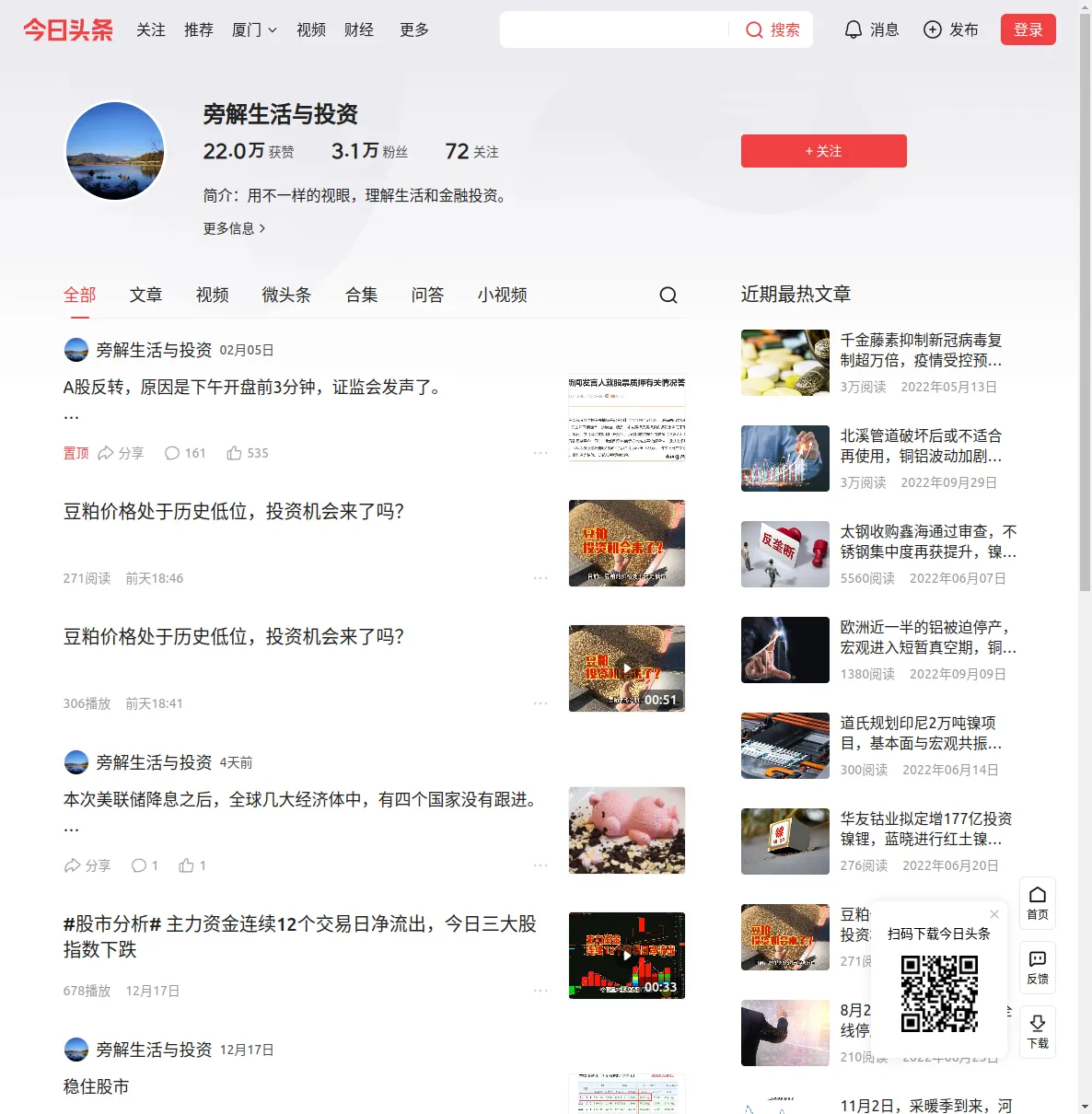Viewport: 1092px width, 1114px height.
Task: Search within this profile's posts
Action: (668, 295)
